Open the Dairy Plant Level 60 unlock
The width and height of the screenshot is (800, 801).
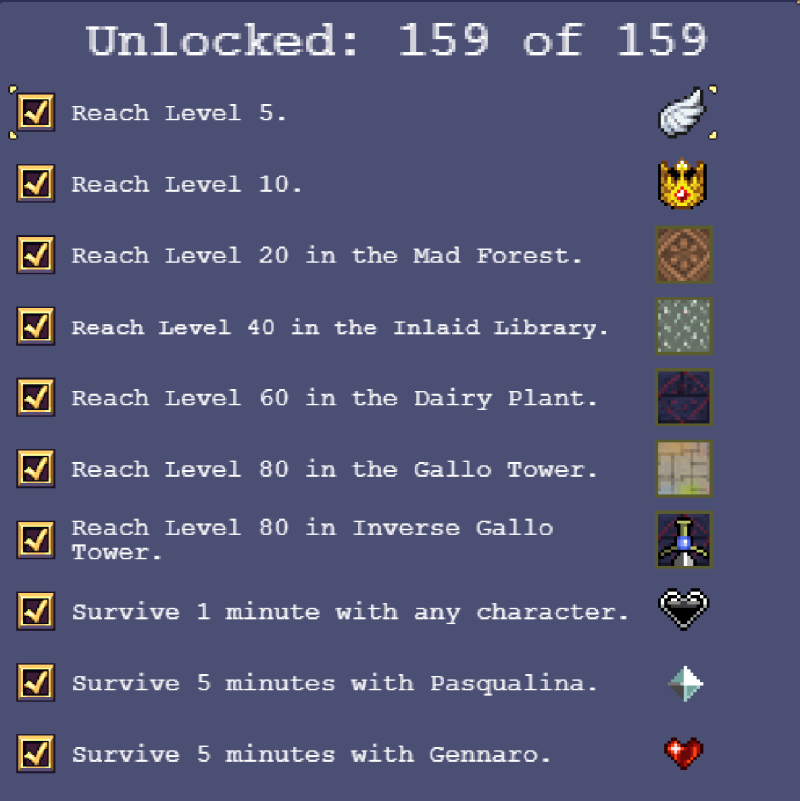[x=334, y=398]
